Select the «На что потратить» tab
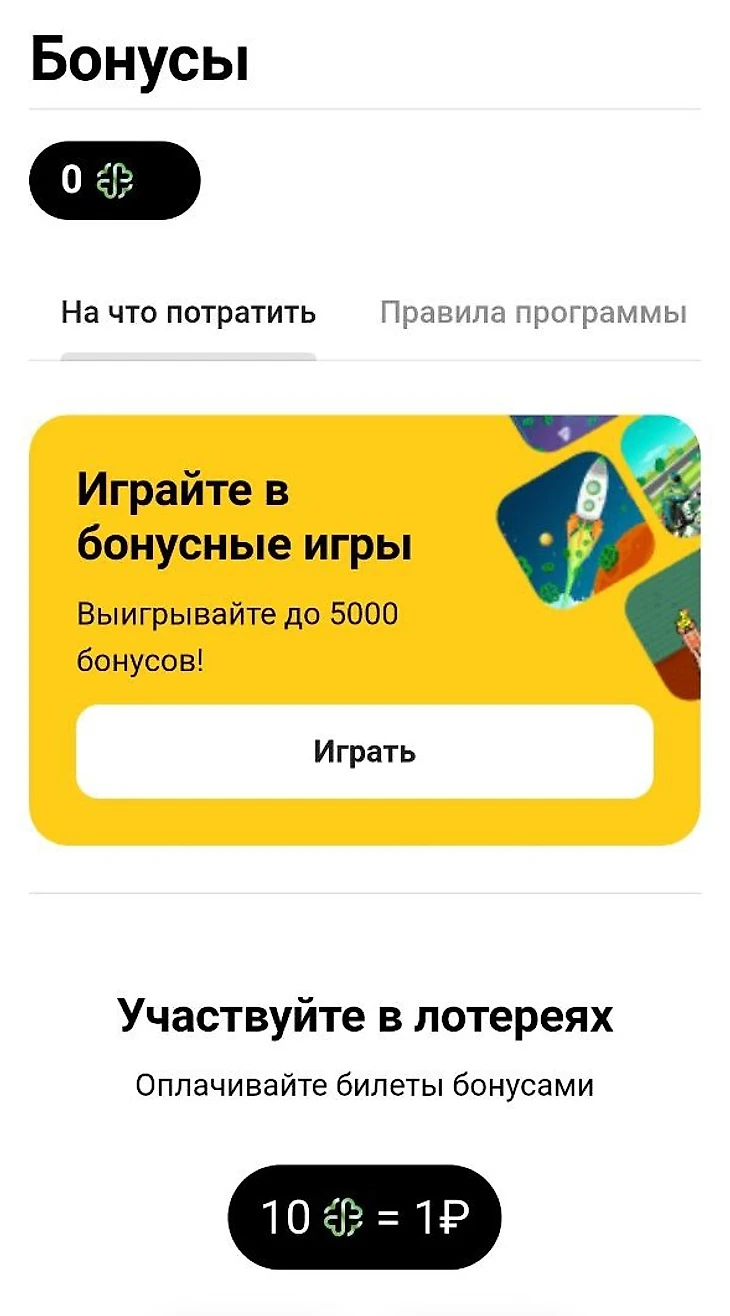The height and width of the screenshot is (1316, 730). pos(188,313)
